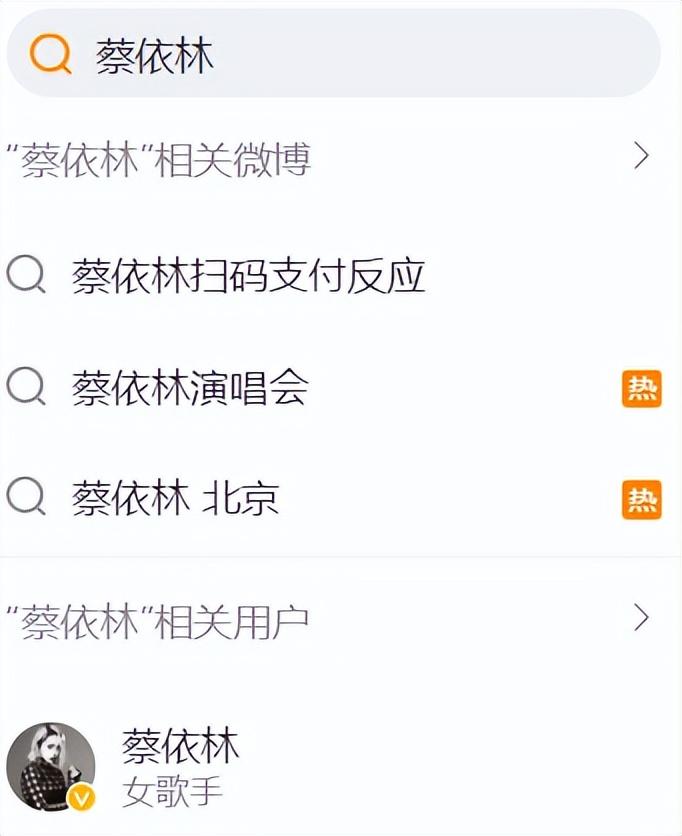Select the 蔡依林 北京 suggestion

[175, 498]
